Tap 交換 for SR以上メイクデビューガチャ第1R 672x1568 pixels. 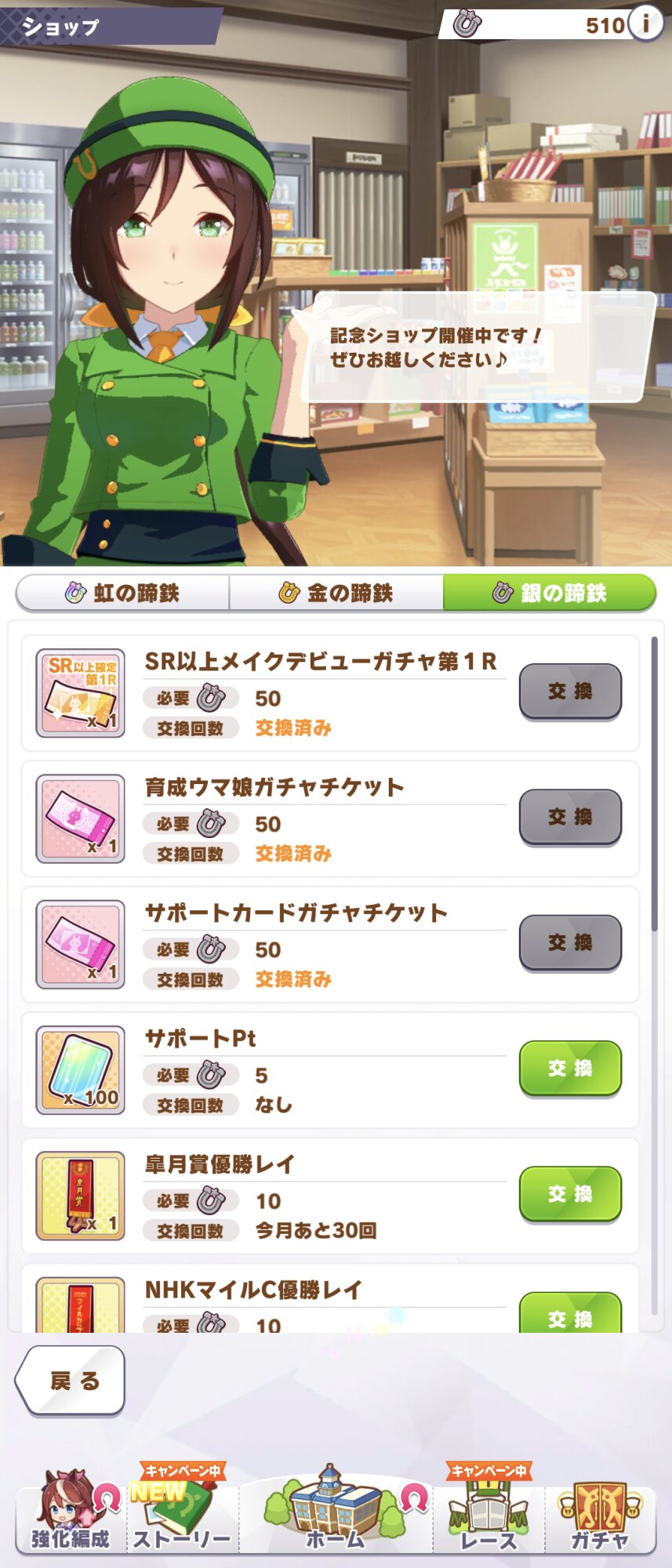click(570, 691)
